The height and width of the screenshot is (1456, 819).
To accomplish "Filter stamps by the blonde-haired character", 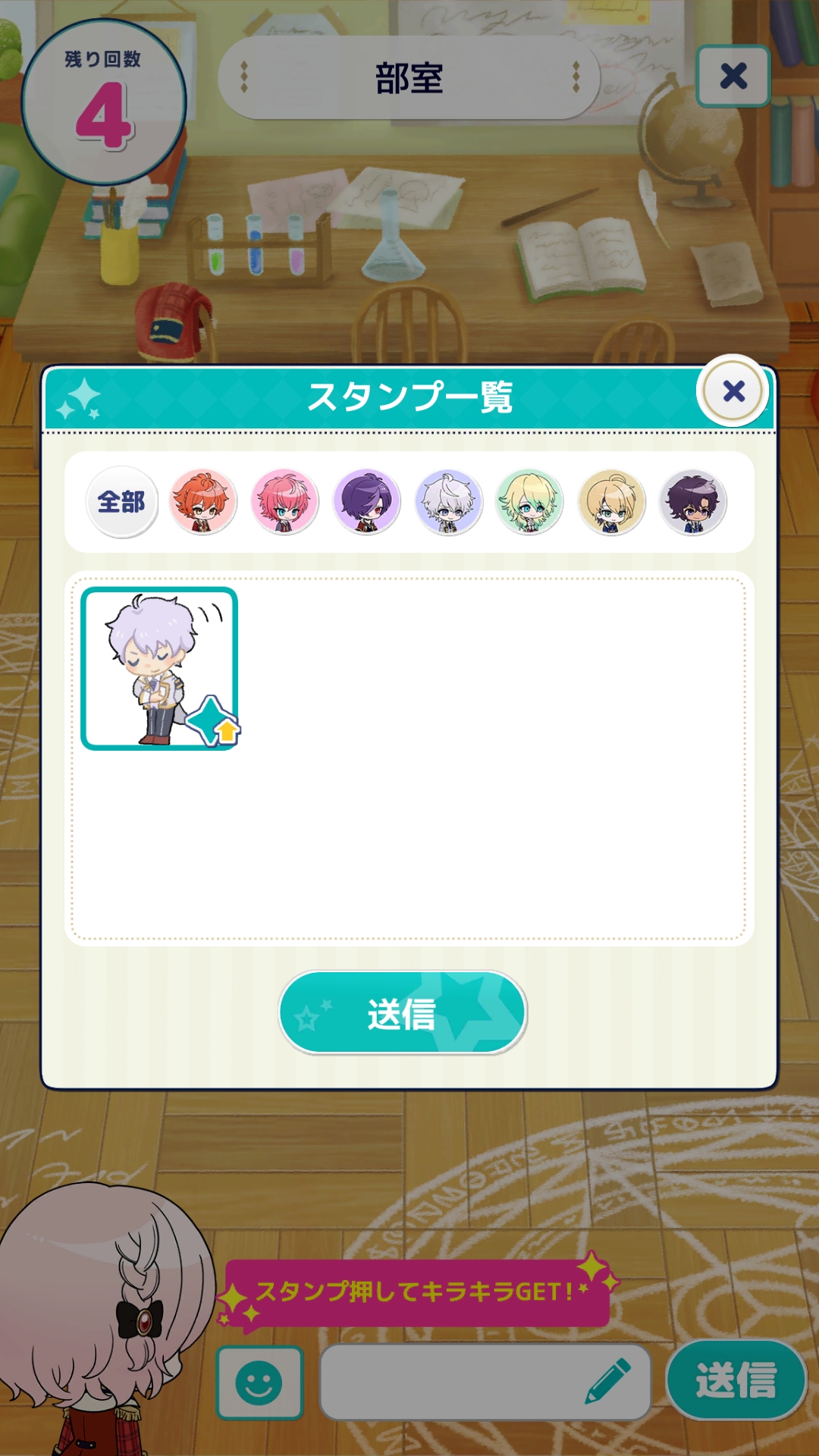I will [x=611, y=502].
